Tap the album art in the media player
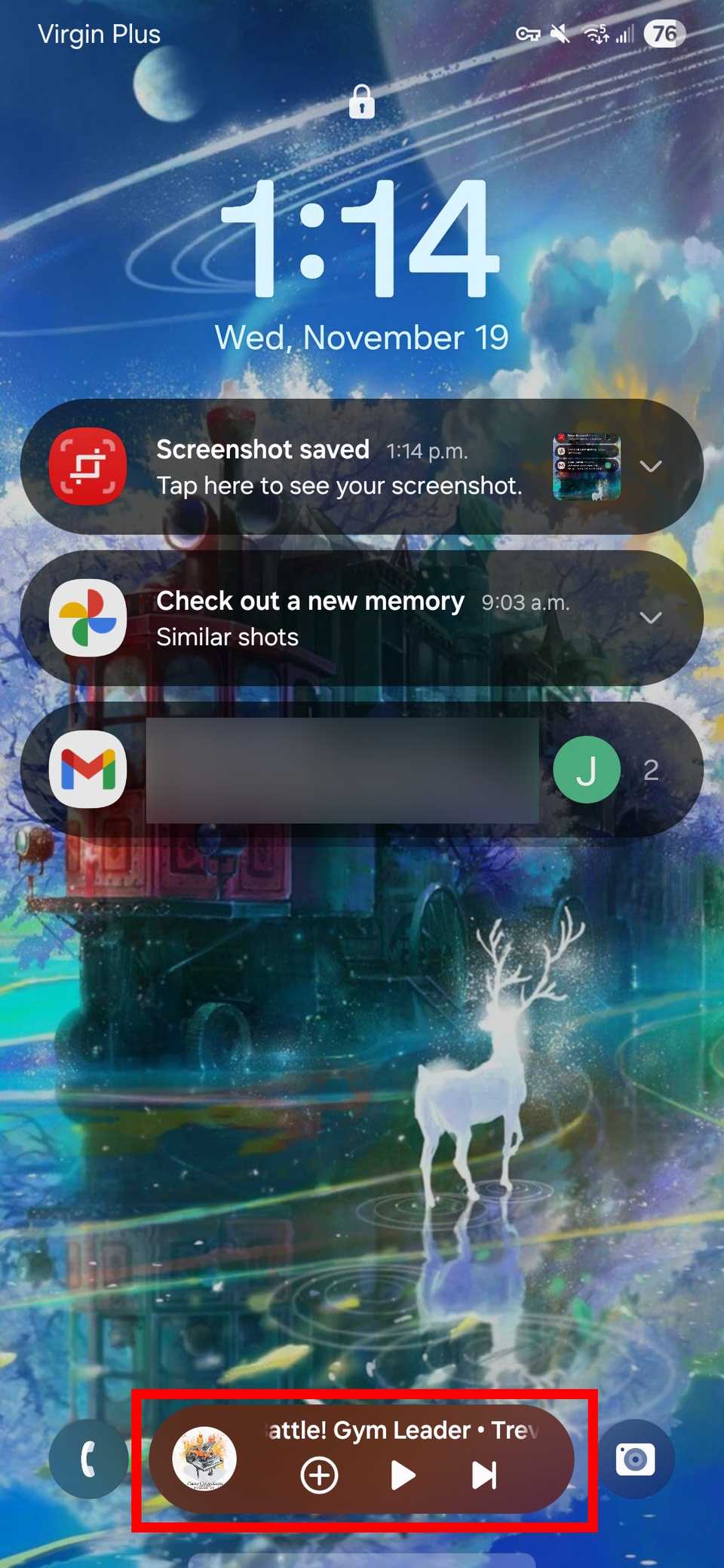724x1568 pixels. click(205, 1459)
